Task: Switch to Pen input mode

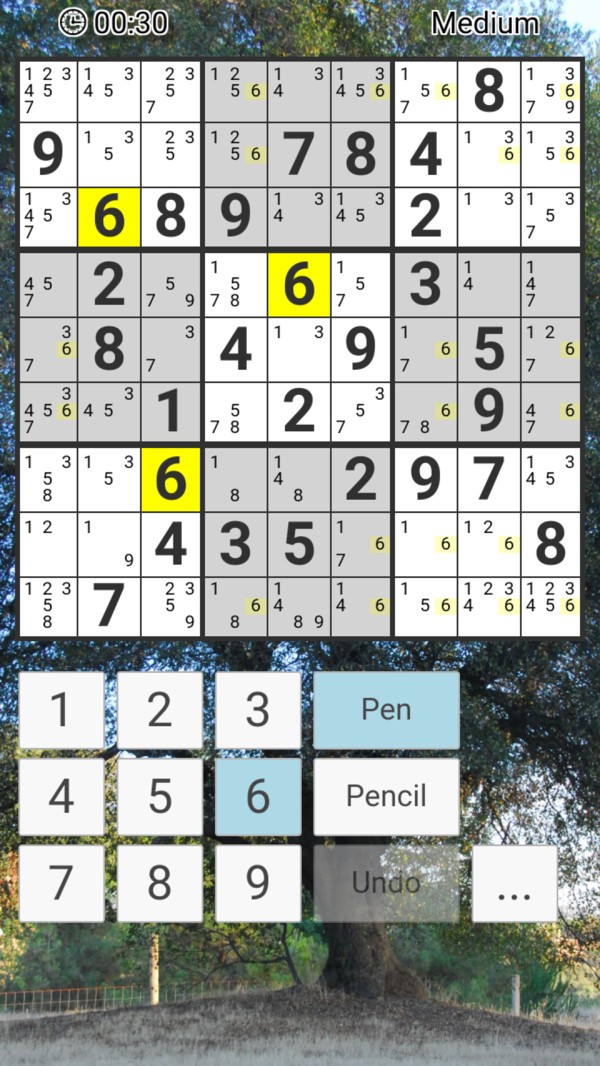Action: coord(386,710)
